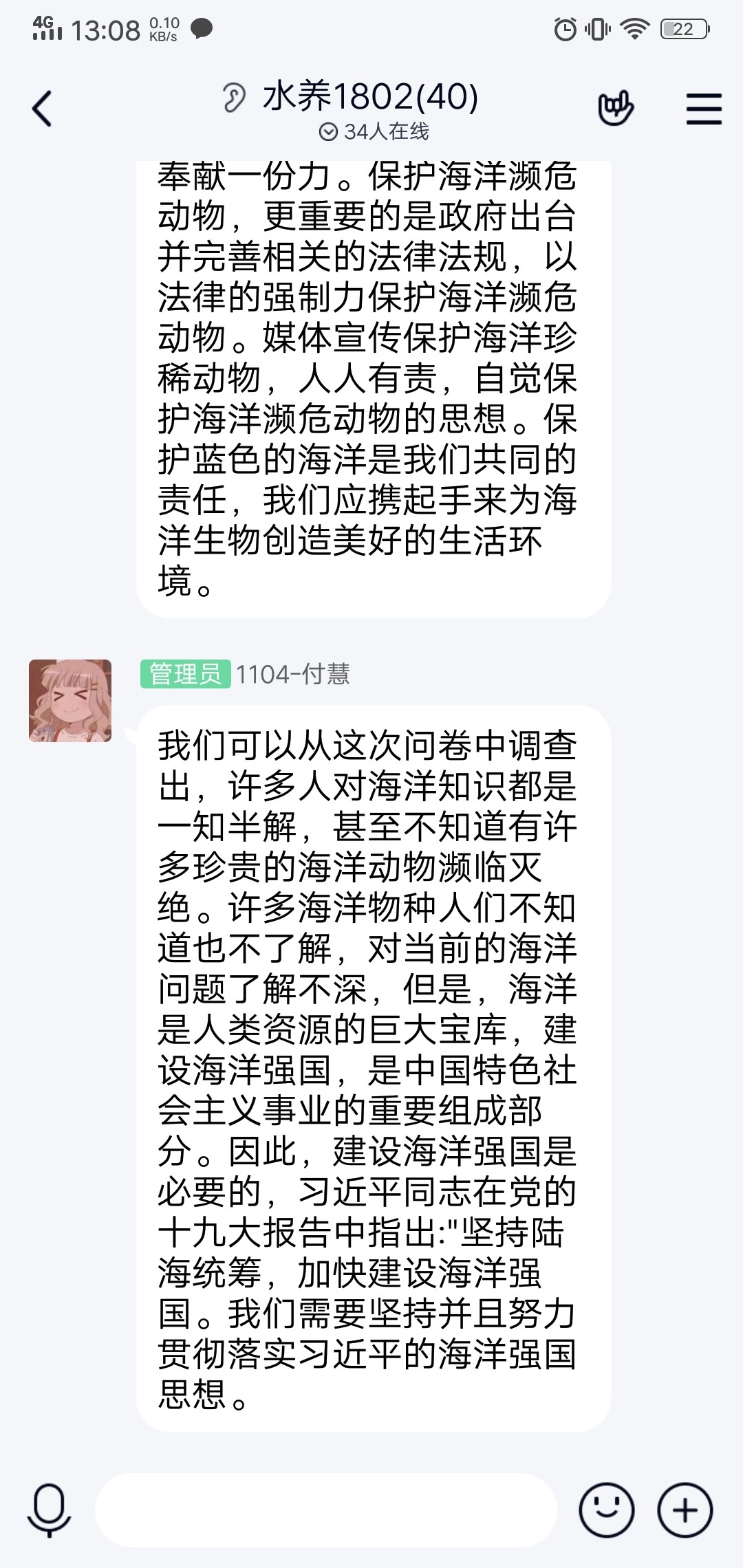
Task: Toggle earpiece mode icon beside group name
Action: 234,98
